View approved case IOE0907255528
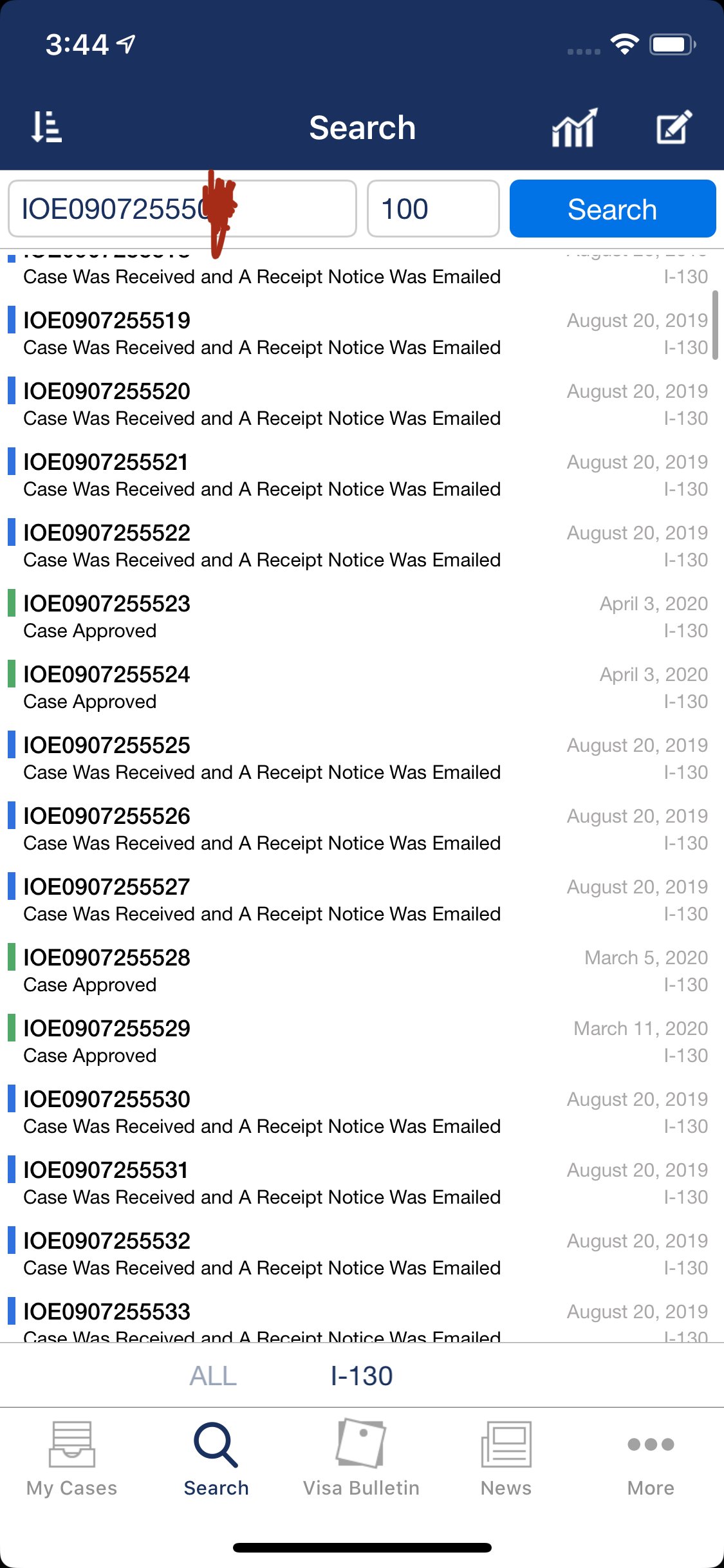Viewport: 724px width, 1568px height. [362, 971]
